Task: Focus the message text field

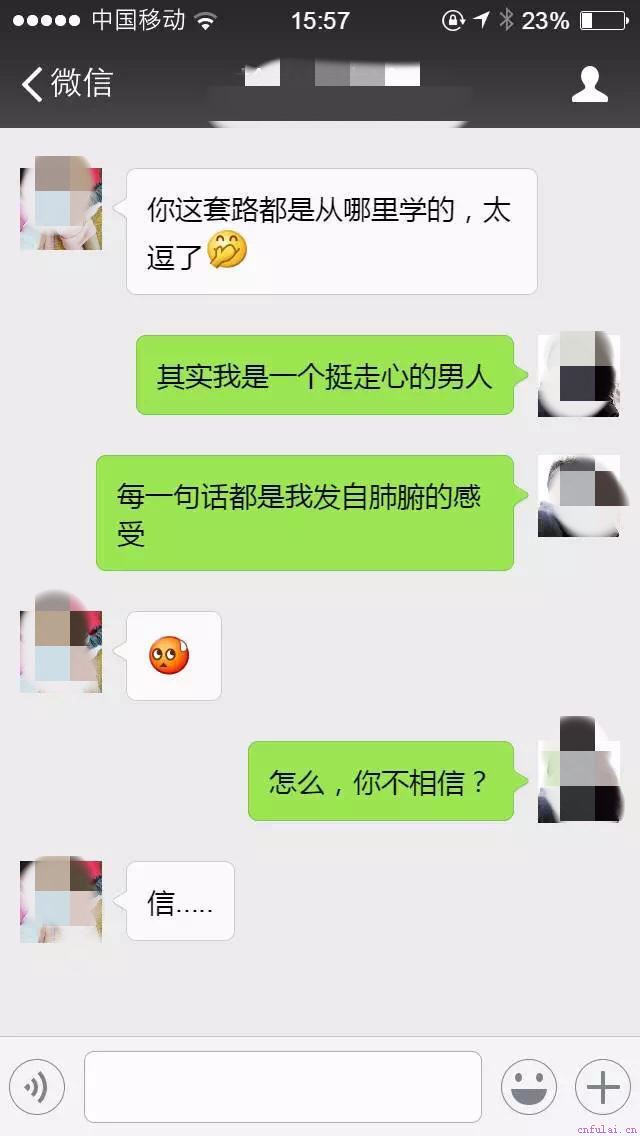Action: click(x=282, y=1087)
